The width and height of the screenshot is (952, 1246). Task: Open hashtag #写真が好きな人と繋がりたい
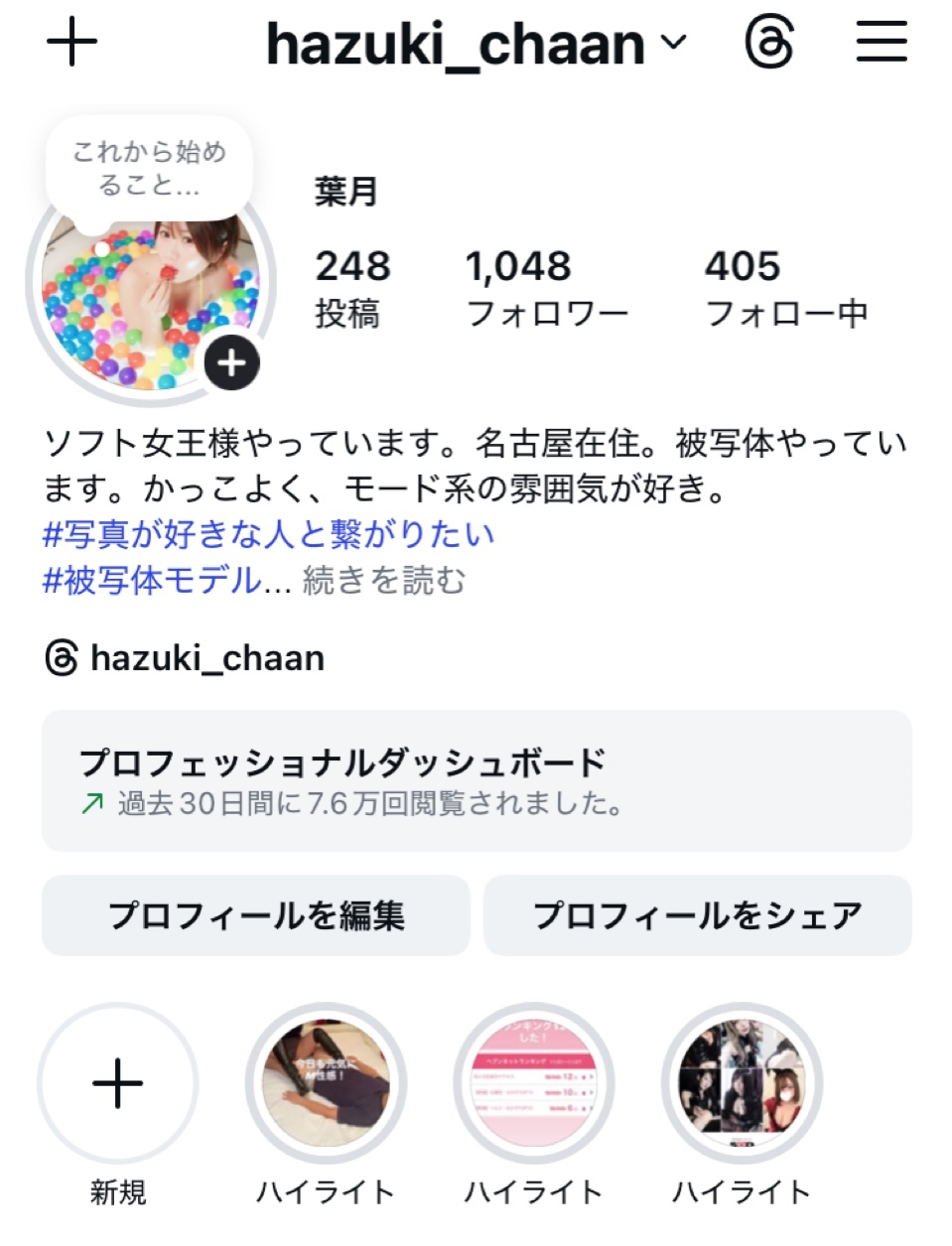[269, 534]
